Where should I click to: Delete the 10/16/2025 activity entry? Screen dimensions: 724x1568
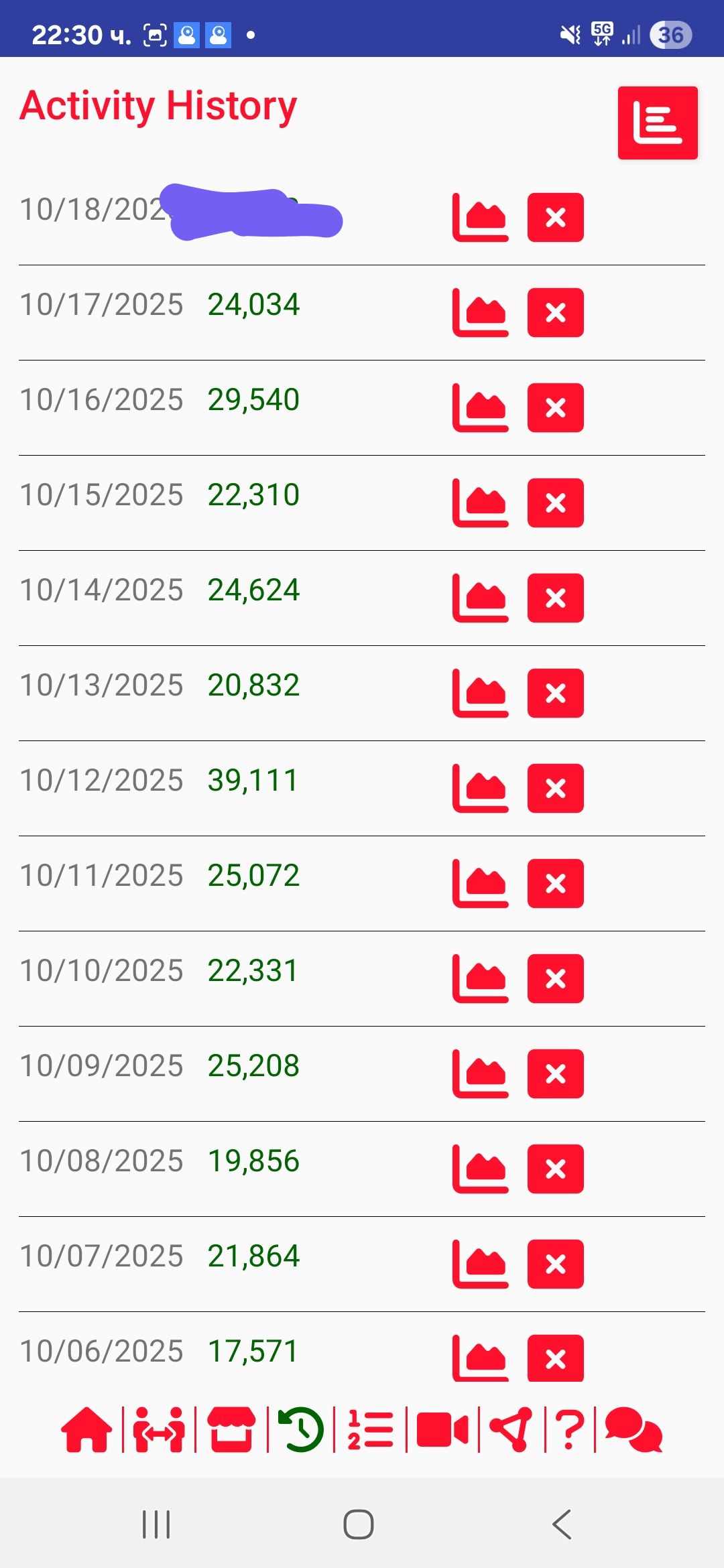(555, 407)
